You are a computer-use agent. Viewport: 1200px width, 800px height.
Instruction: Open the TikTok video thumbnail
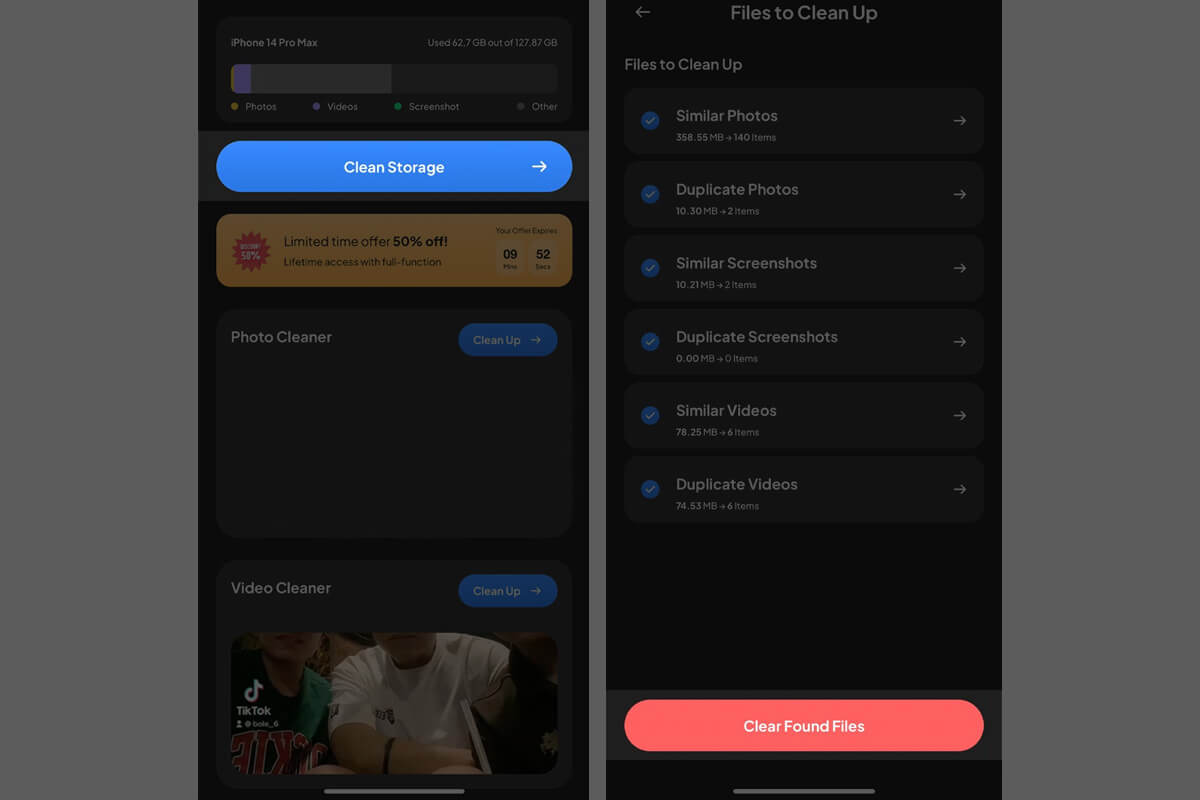394,702
